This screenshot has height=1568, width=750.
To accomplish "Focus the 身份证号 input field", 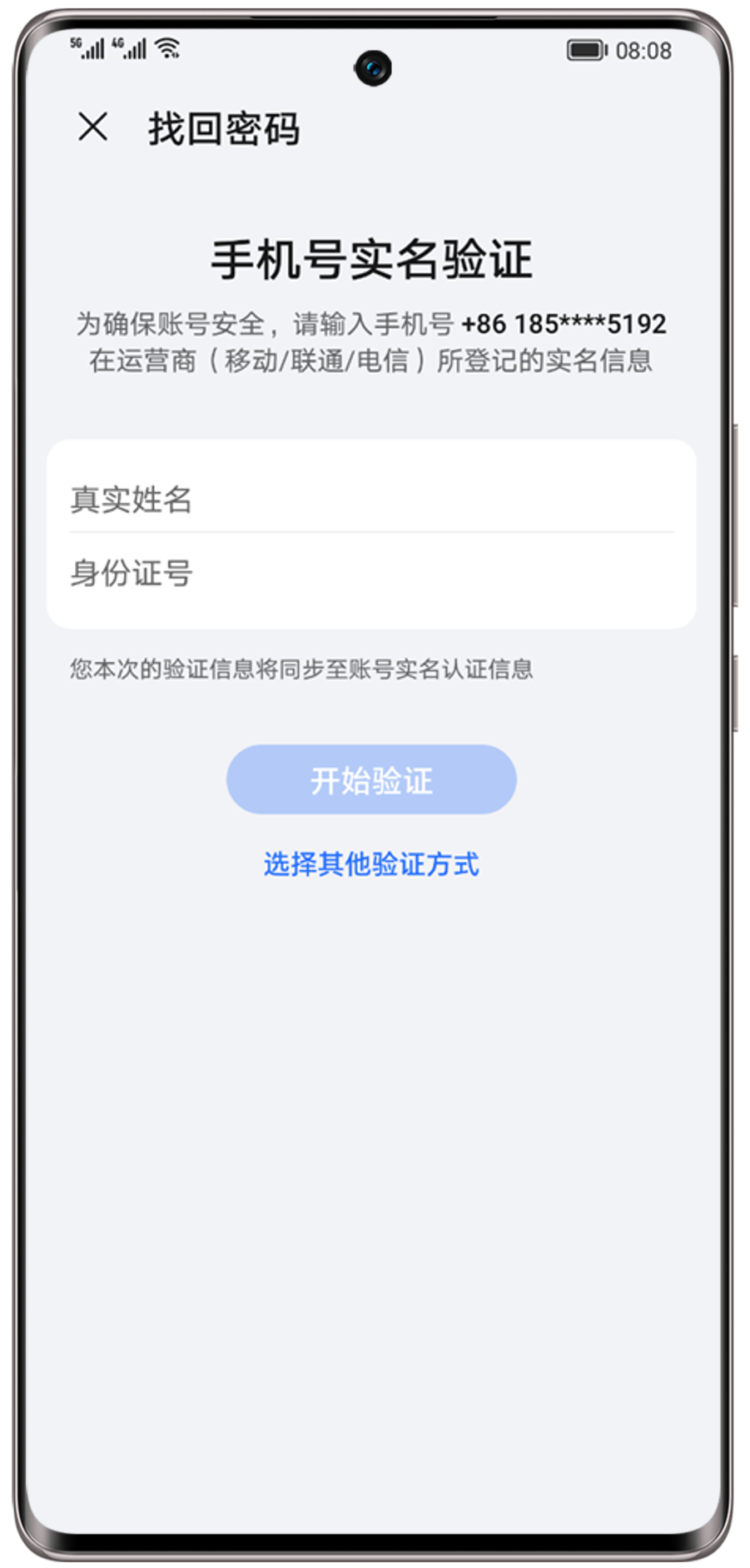I will pos(370,573).
